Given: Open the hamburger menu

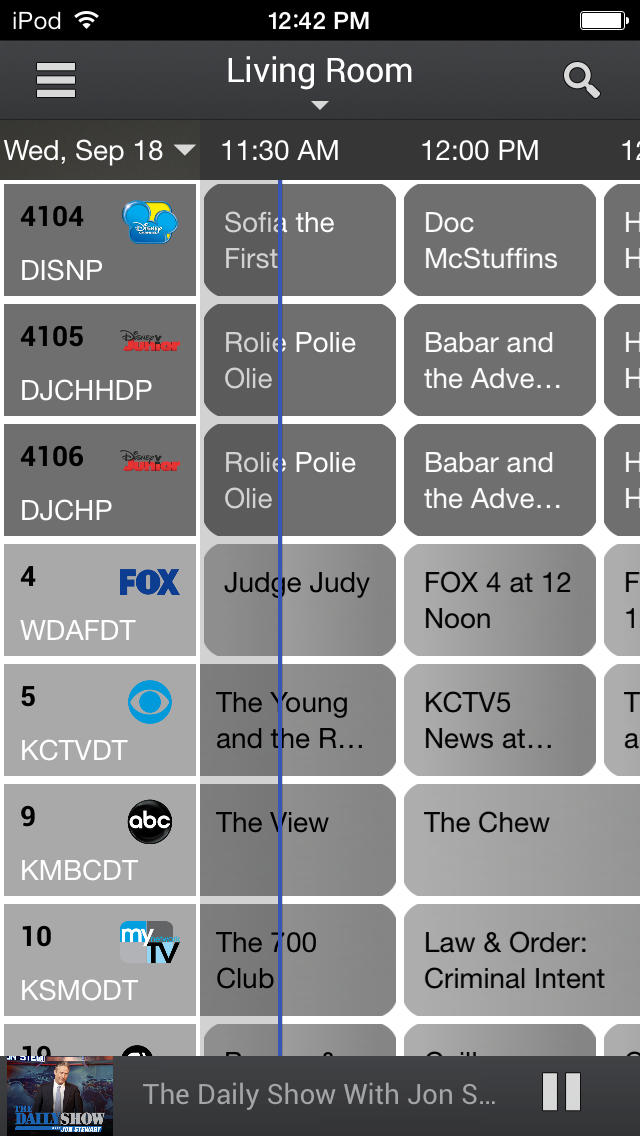Looking at the screenshot, I should [56, 80].
